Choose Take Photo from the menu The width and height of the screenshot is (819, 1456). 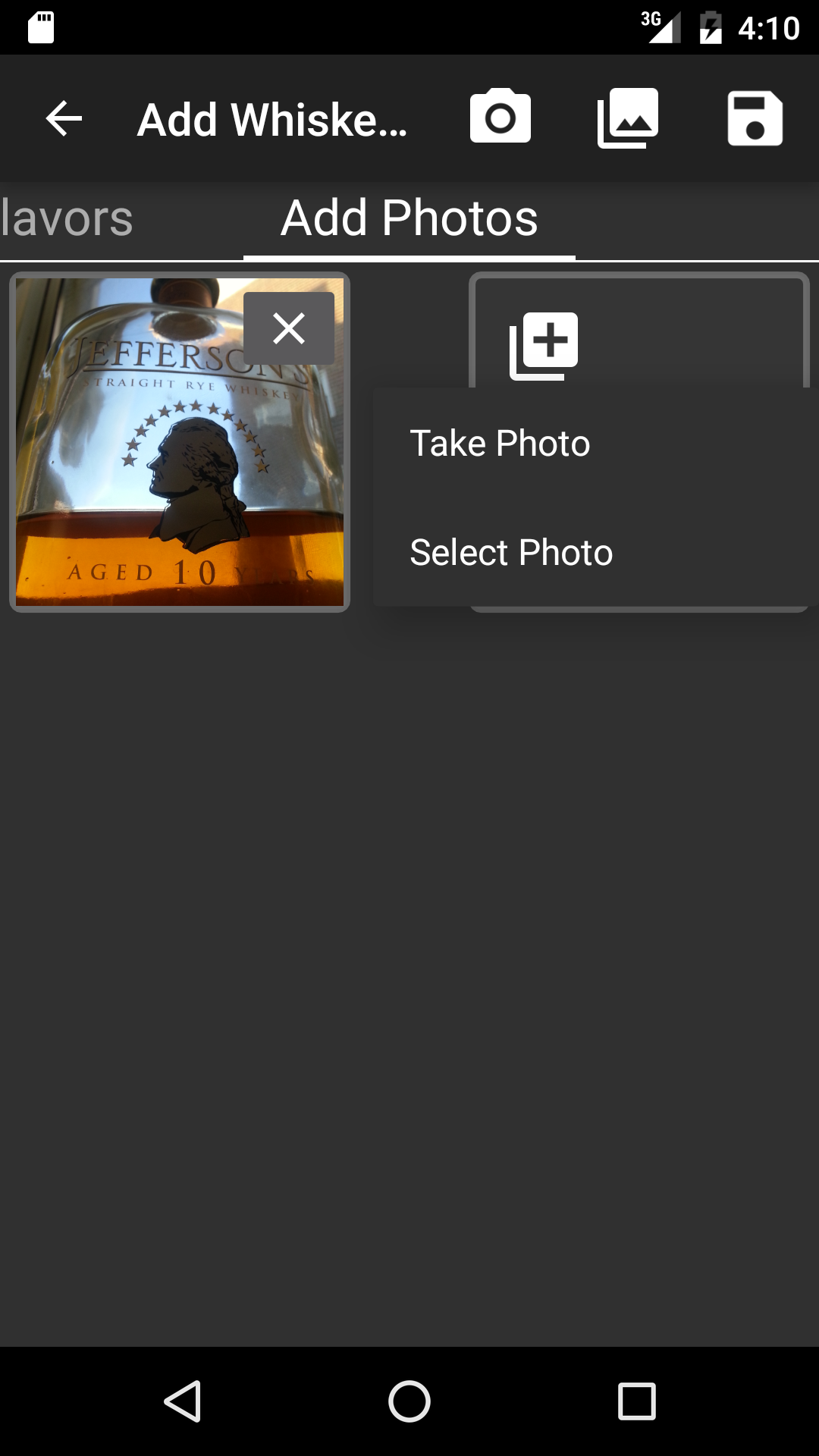coord(500,443)
